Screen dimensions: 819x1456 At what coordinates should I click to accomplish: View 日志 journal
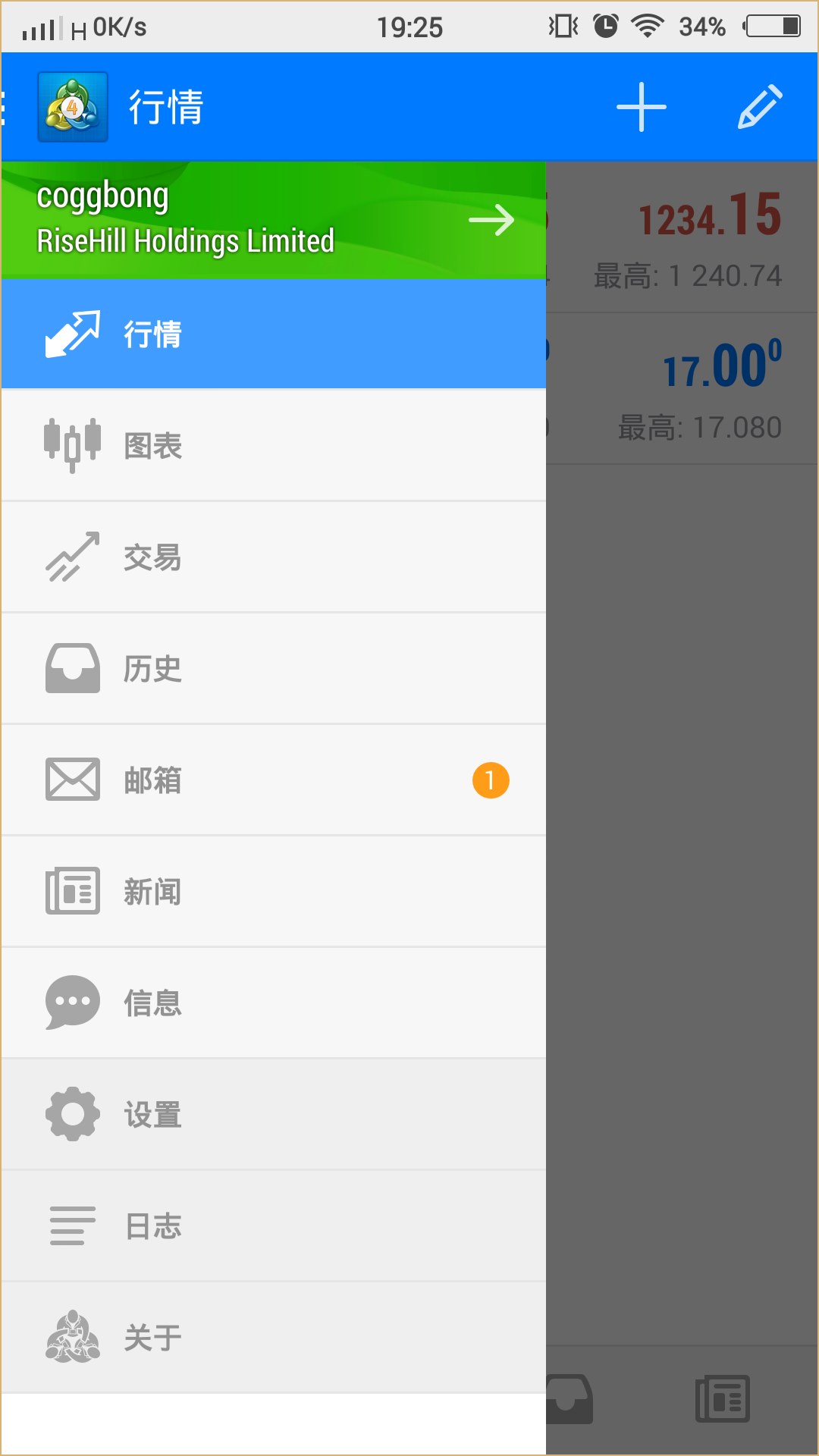tap(273, 1226)
